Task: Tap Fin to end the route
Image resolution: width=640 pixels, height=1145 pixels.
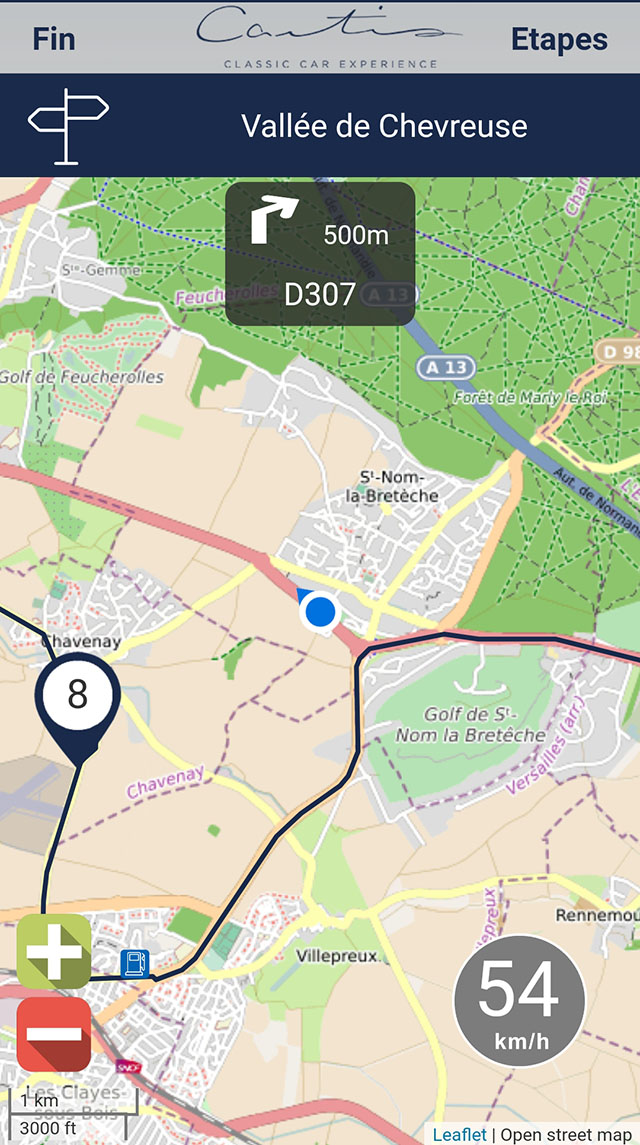Action: [x=54, y=39]
